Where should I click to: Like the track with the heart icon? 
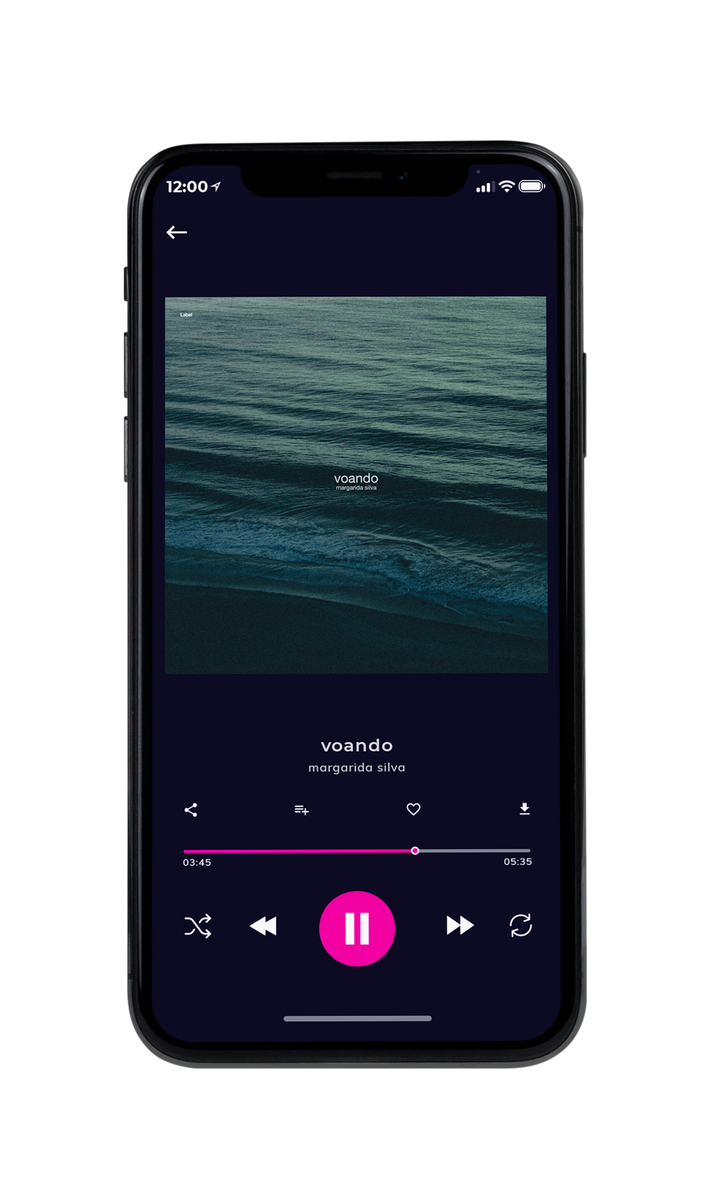413,810
